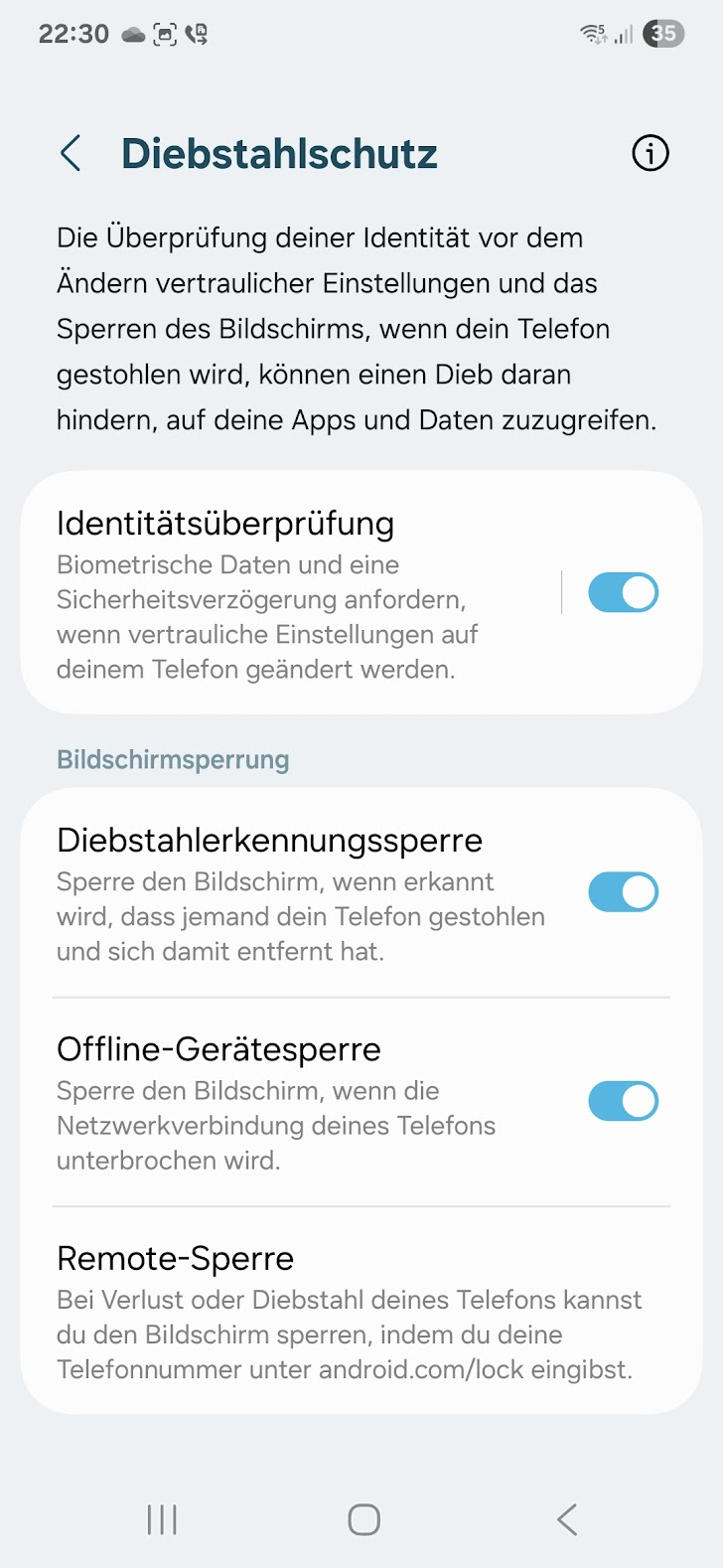This screenshot has width=723, height=1568.
Task: Tap the system home button
Action: click(363, 1519)
